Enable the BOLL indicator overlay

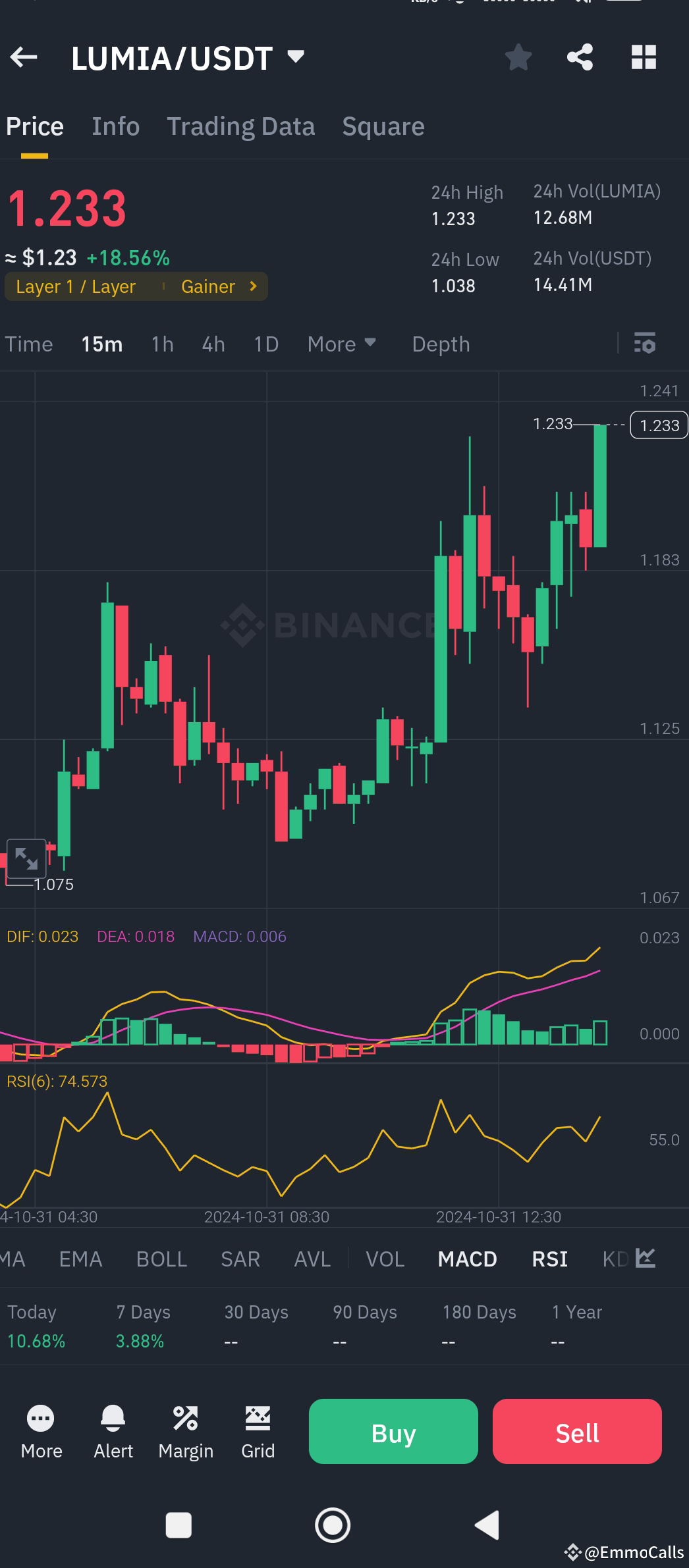tap(162, 1258)
